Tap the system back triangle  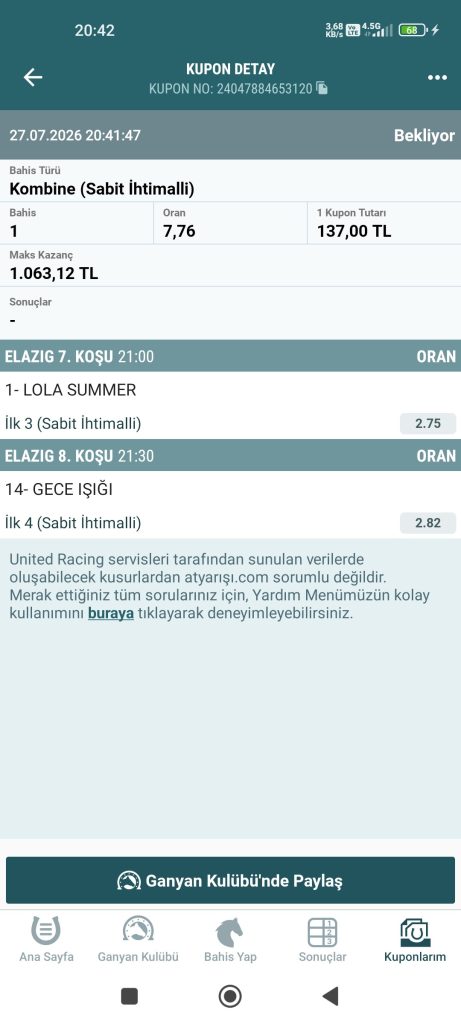[330, 996]
